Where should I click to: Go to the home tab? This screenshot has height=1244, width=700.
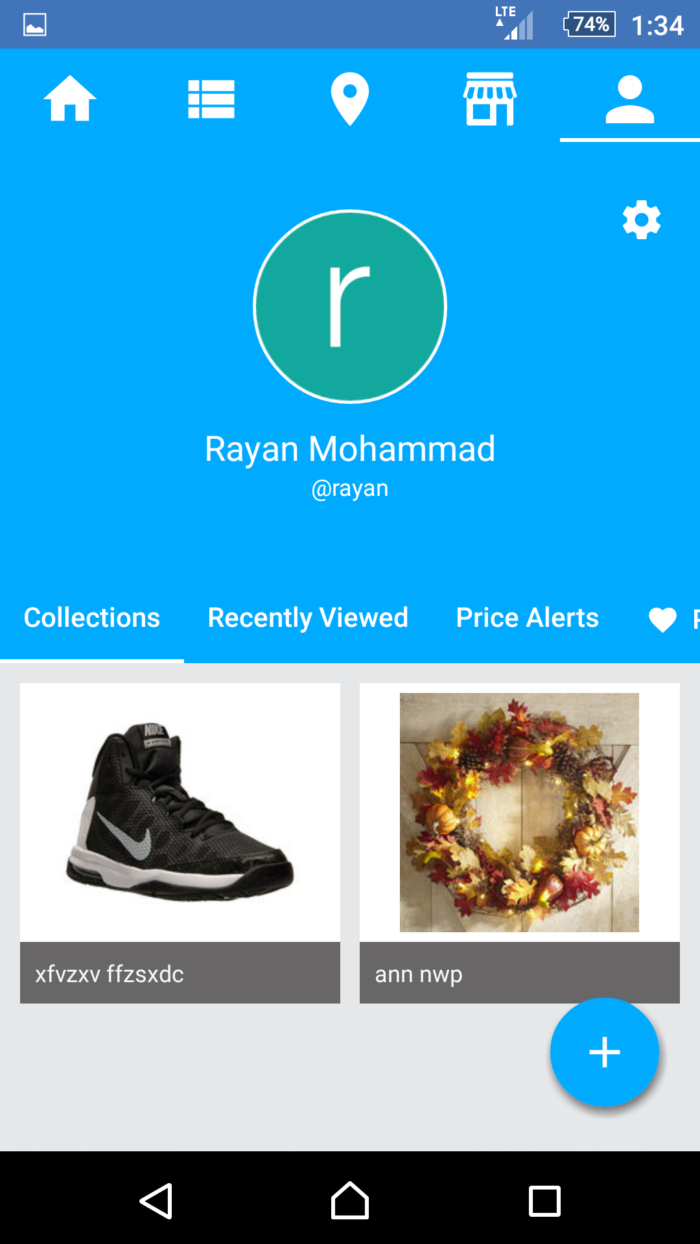pyautogui.click(x=70, y=99)
